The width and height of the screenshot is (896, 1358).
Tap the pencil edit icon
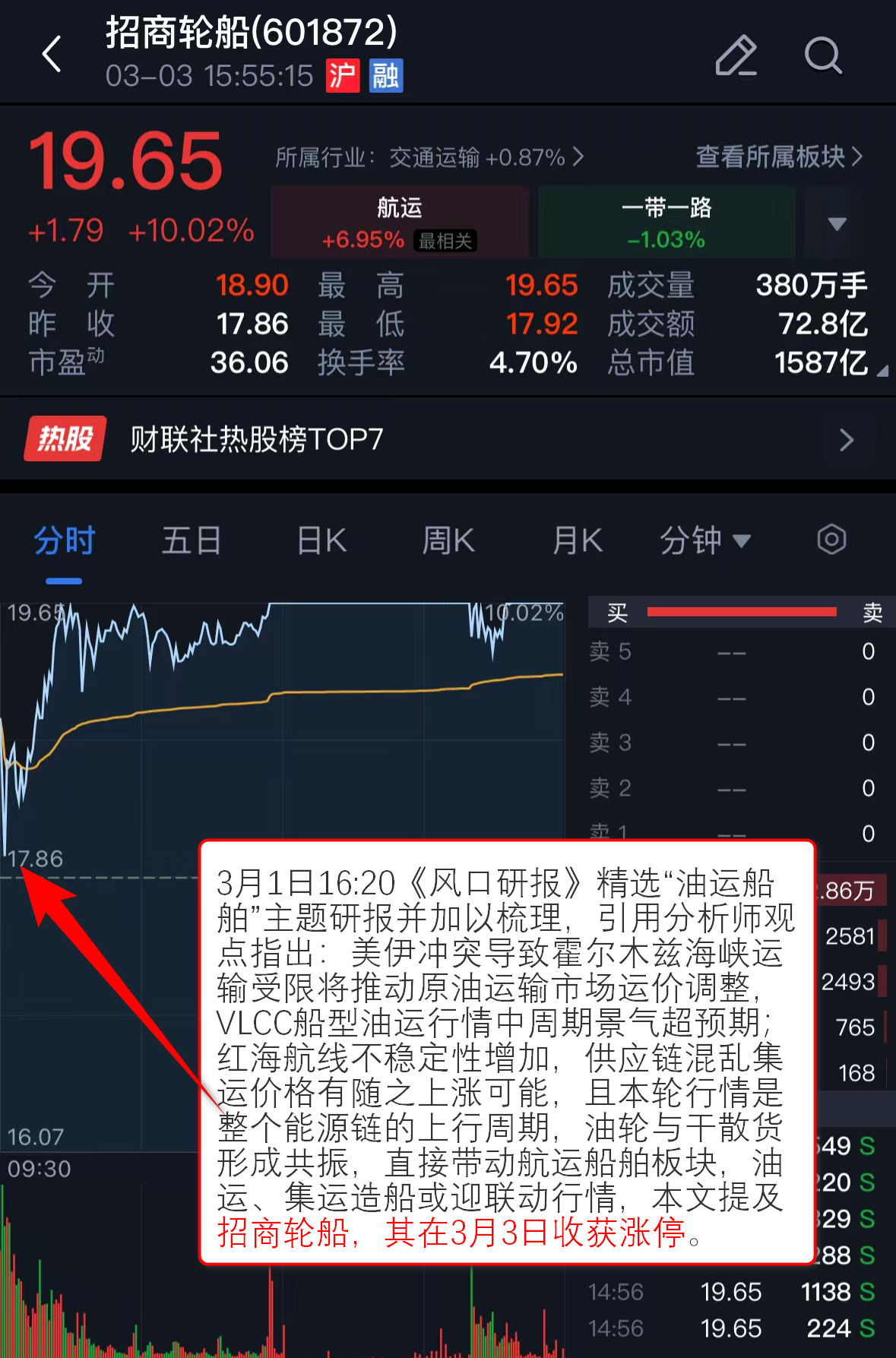[x=736, y=55]
